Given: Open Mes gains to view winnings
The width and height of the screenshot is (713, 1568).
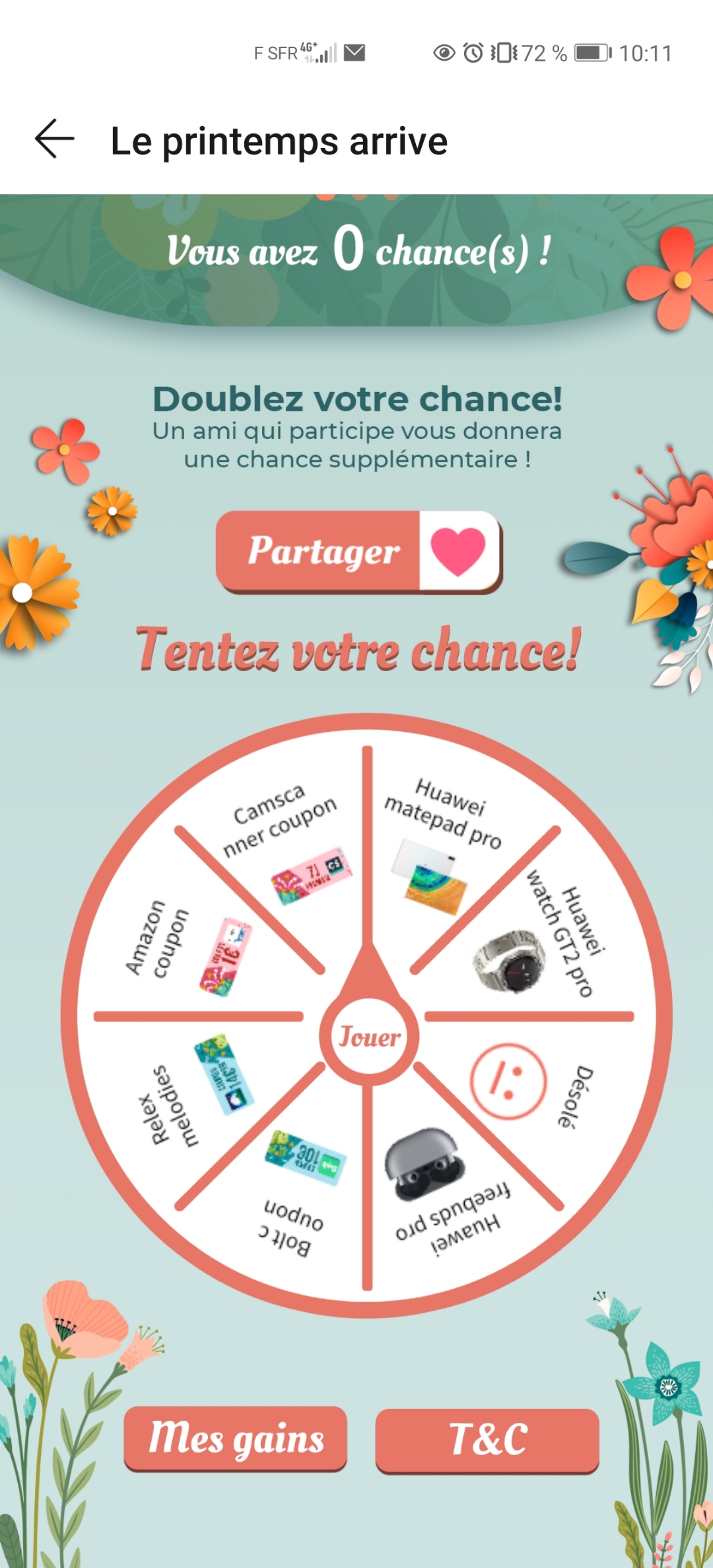Looking at the screenshot, I should [236, 1439].
